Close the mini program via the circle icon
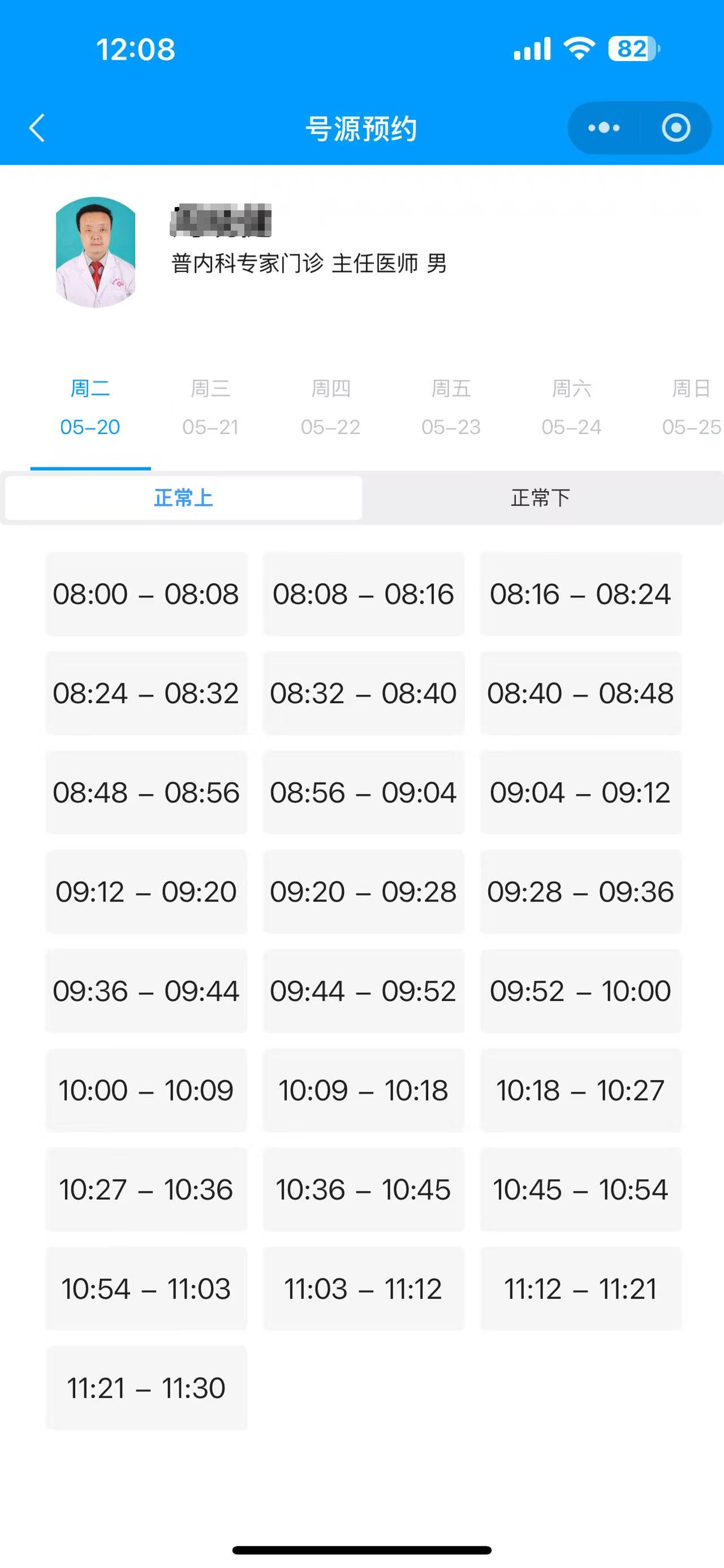 (x=676, y=128)
